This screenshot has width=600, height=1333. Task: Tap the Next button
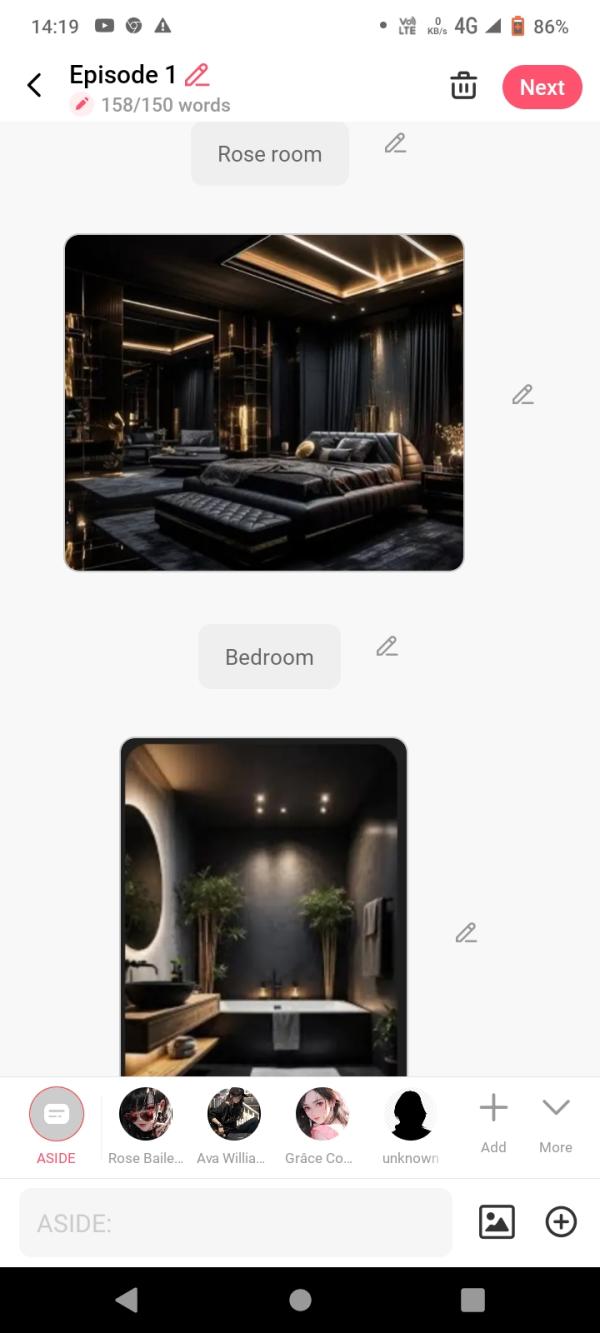click(x=541, y=87)
